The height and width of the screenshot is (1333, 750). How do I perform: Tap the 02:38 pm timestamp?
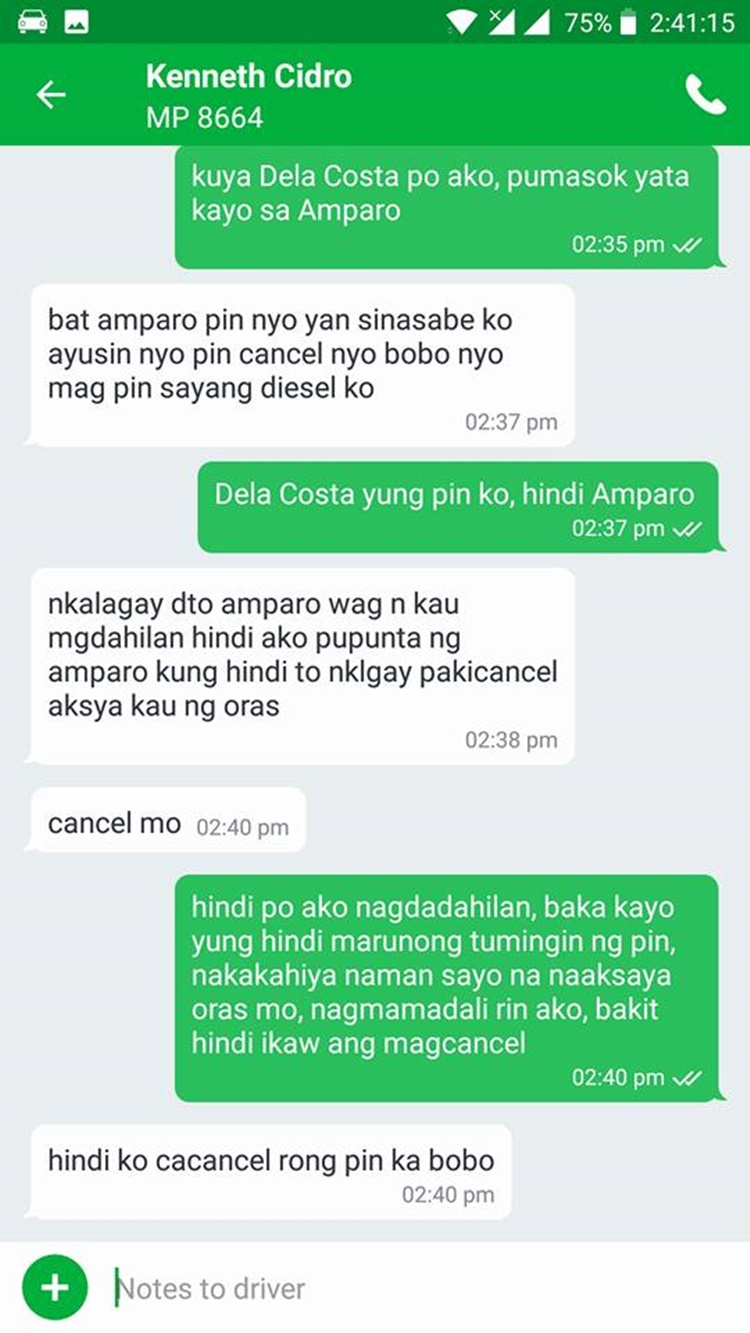(x=510, y=741)
